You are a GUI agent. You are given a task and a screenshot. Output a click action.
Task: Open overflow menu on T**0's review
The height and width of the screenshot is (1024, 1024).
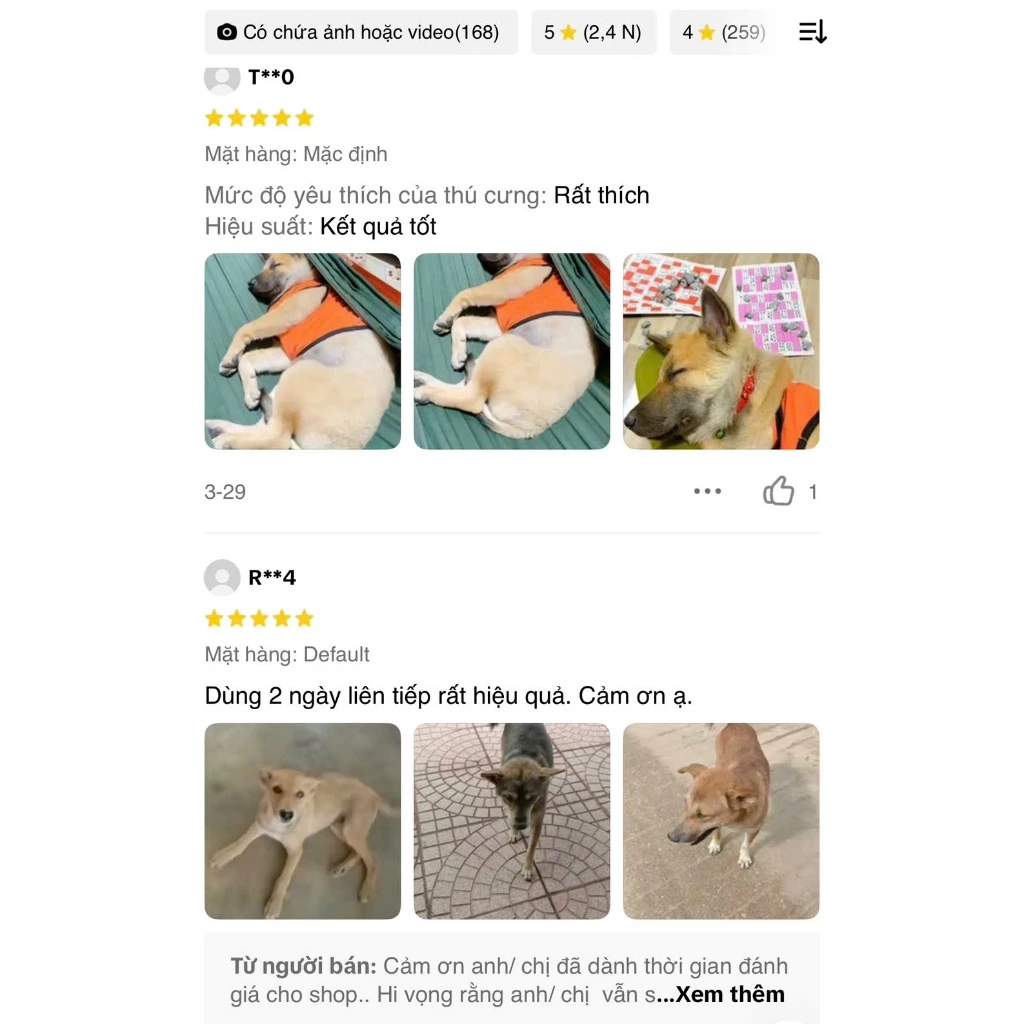tap(707, 491)
